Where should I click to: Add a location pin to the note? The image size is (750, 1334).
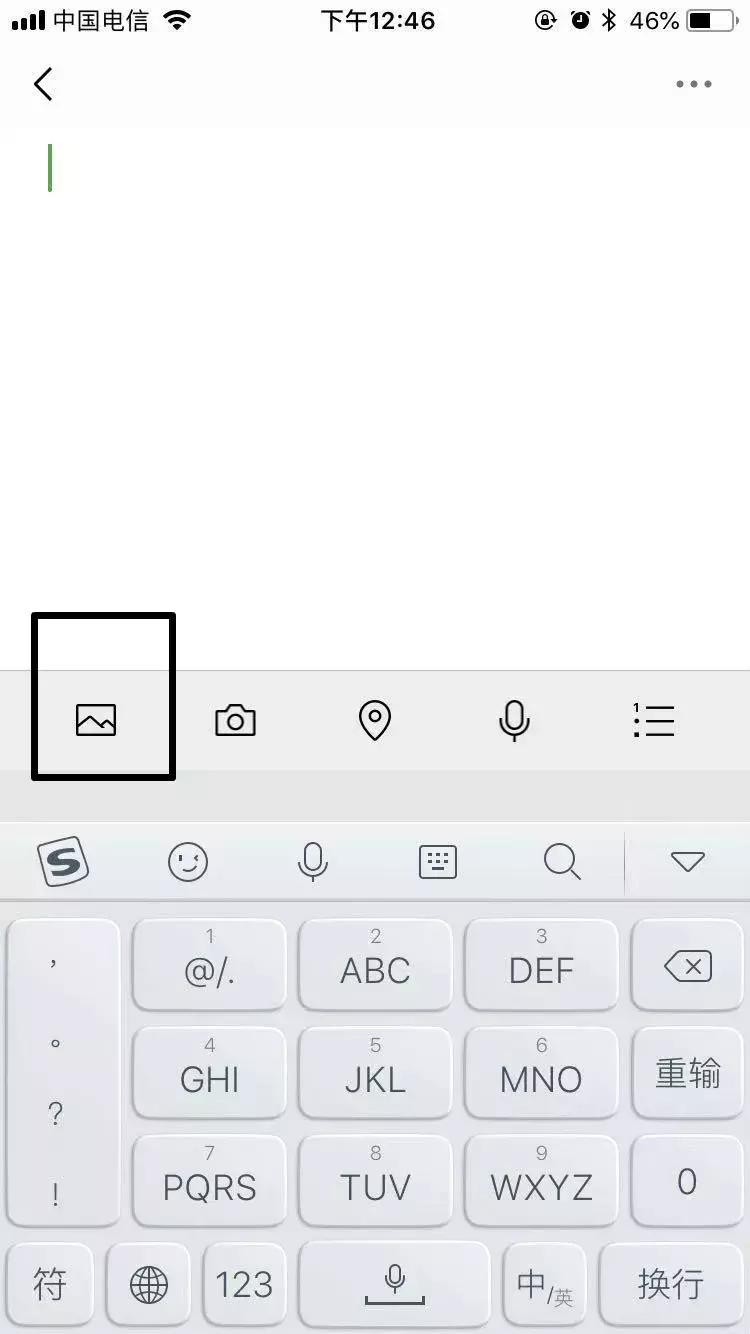tap(374, 720)
